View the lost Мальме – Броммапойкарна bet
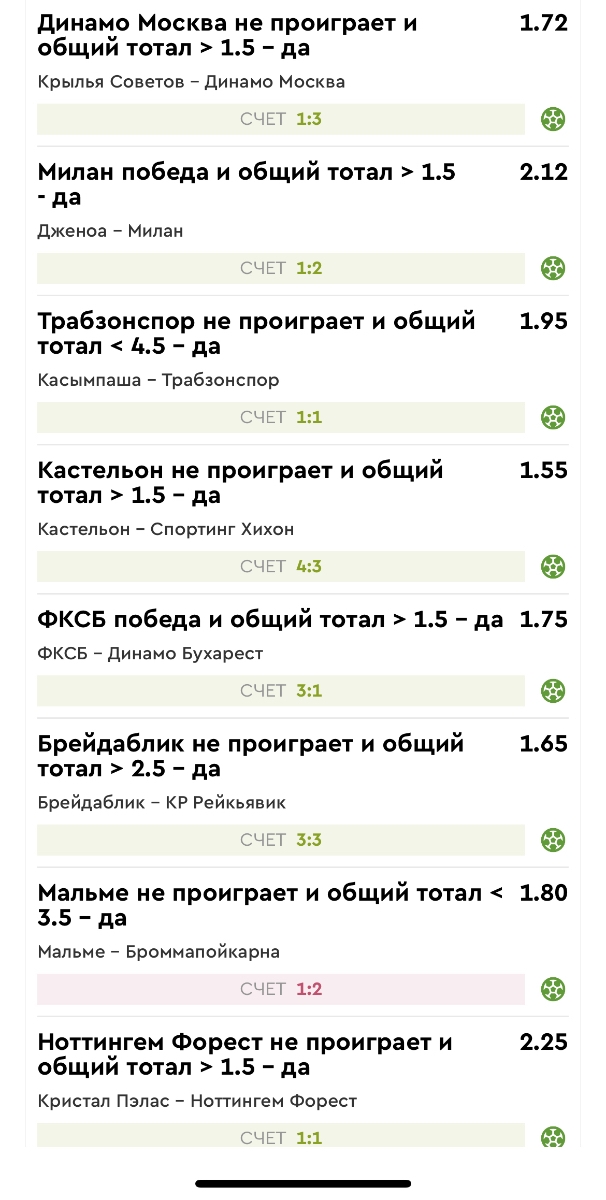The image size is (606, 1200). (x=159, y=951)
